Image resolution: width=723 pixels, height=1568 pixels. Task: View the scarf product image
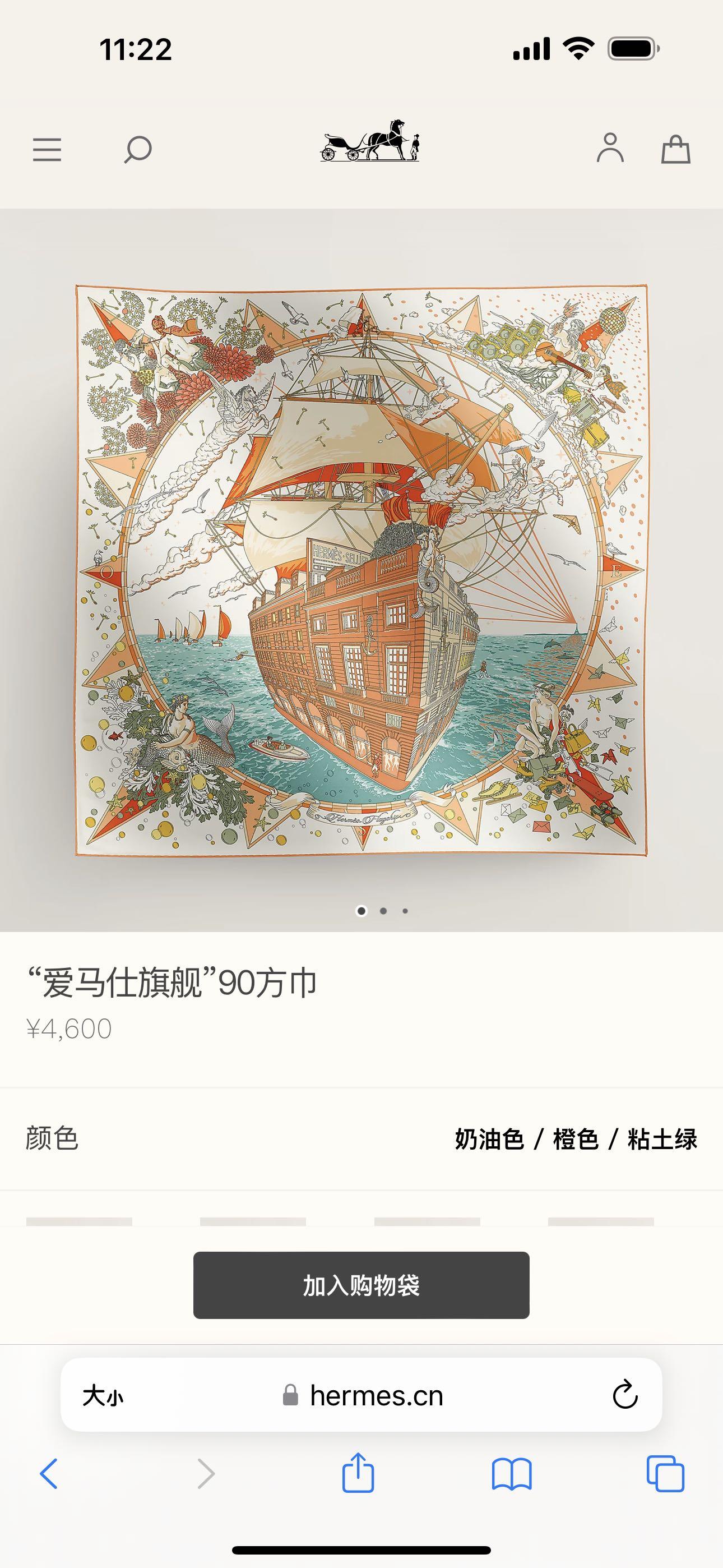click(361, 570)
